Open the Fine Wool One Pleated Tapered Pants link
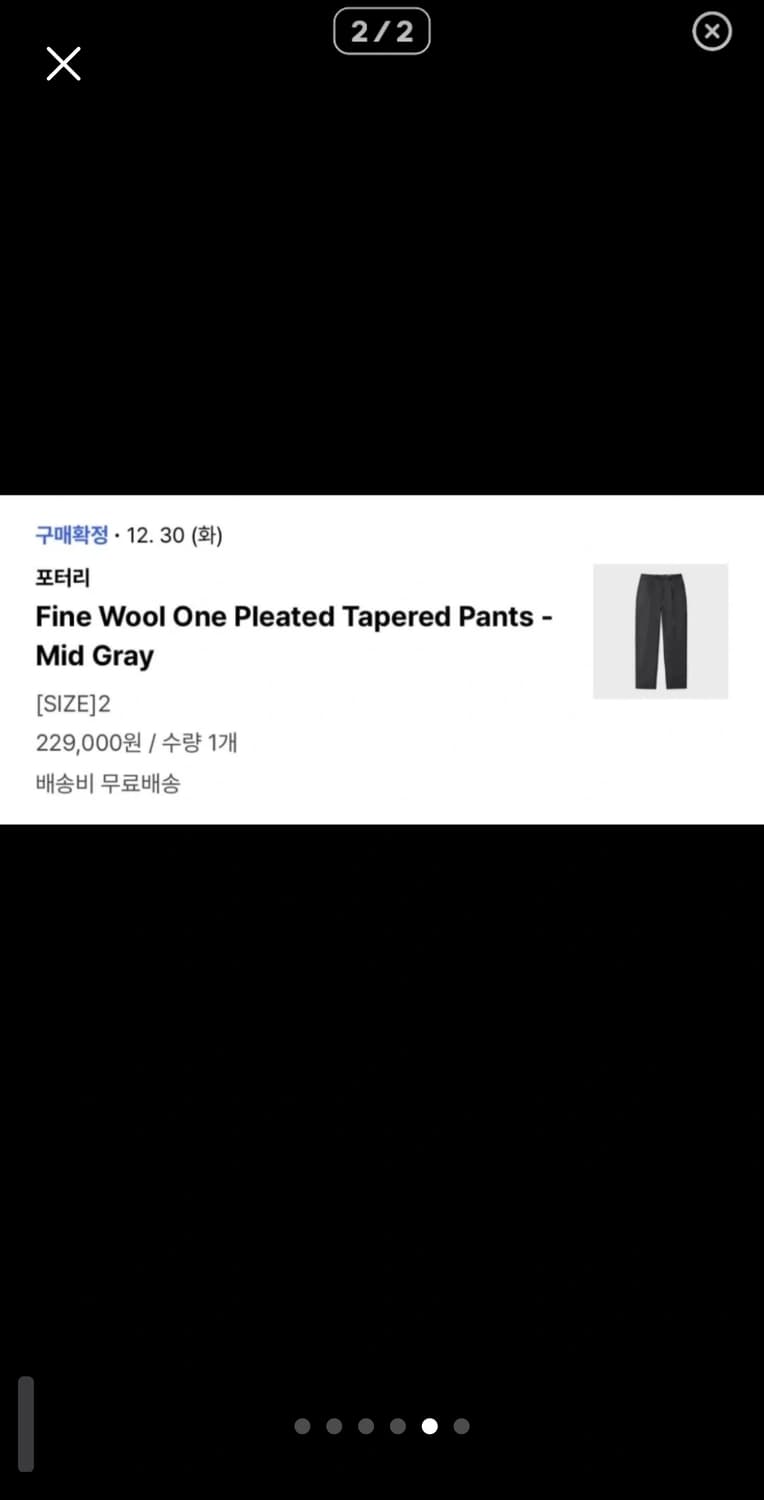764x1500 pixels. (x=294, y=636)
